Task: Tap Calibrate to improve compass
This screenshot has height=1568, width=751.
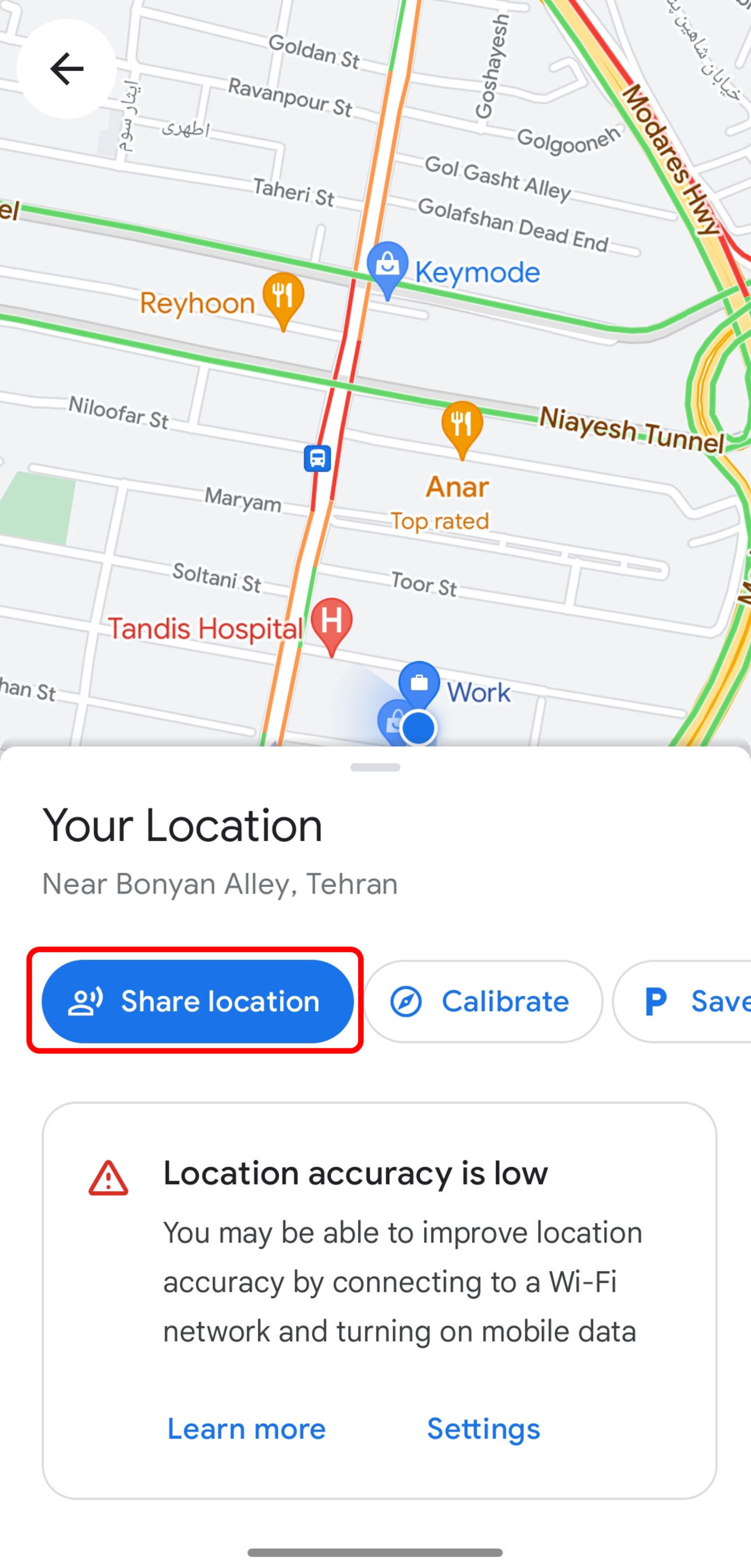Action: pos(483,1001)
